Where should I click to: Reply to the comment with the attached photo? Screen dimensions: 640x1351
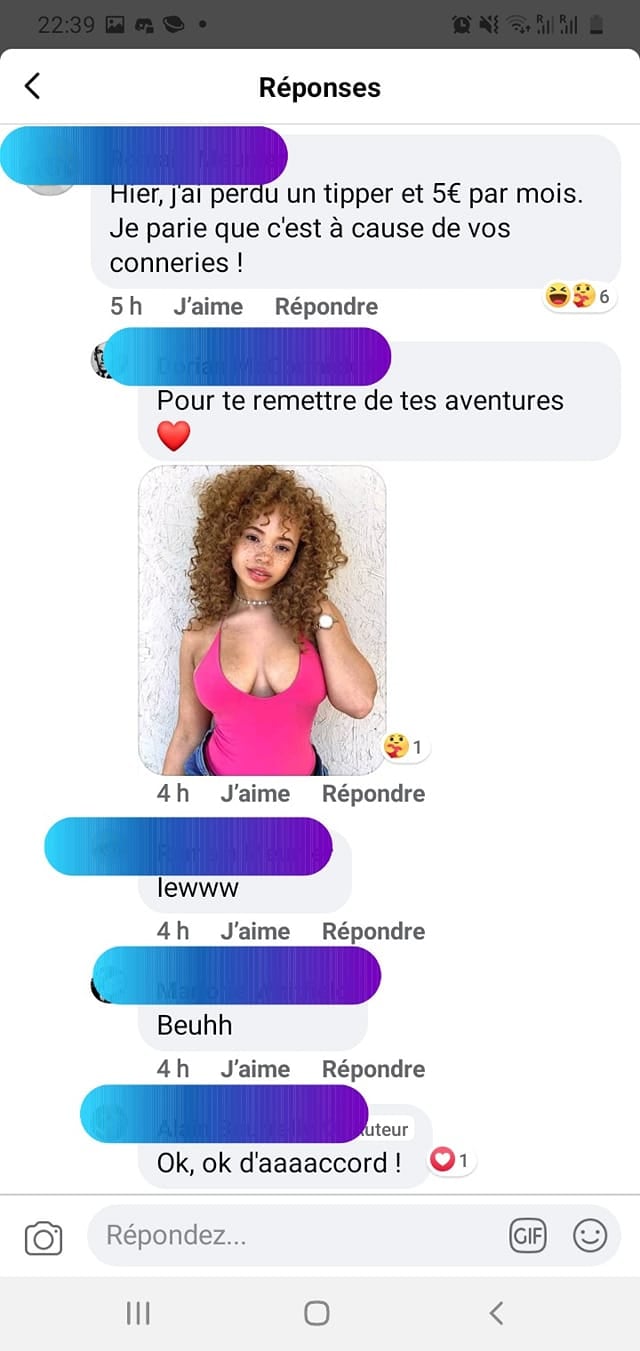373,793
